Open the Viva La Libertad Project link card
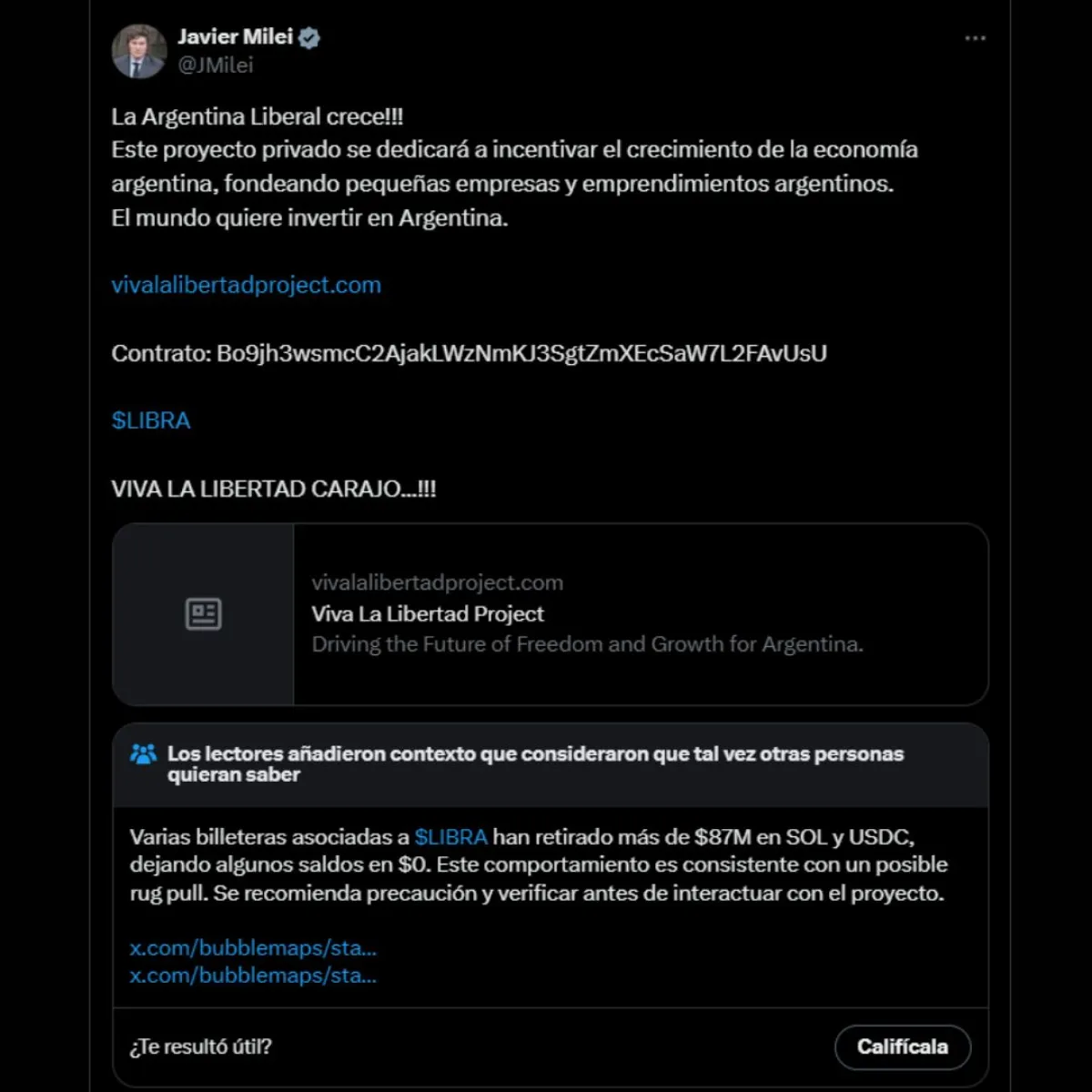1092x1092 pixels. [x=550, y=614]
